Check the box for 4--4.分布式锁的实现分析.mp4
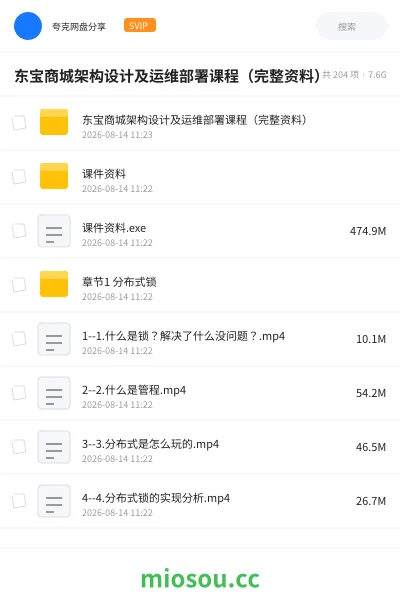400x600 pixels. [19, 501]
